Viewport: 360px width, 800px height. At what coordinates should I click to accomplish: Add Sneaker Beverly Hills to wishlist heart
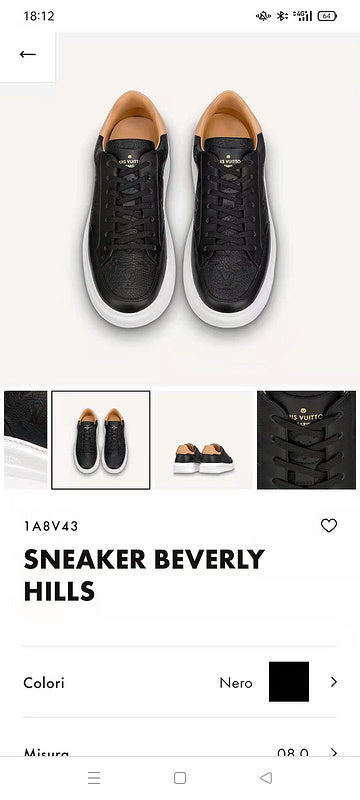329,525
